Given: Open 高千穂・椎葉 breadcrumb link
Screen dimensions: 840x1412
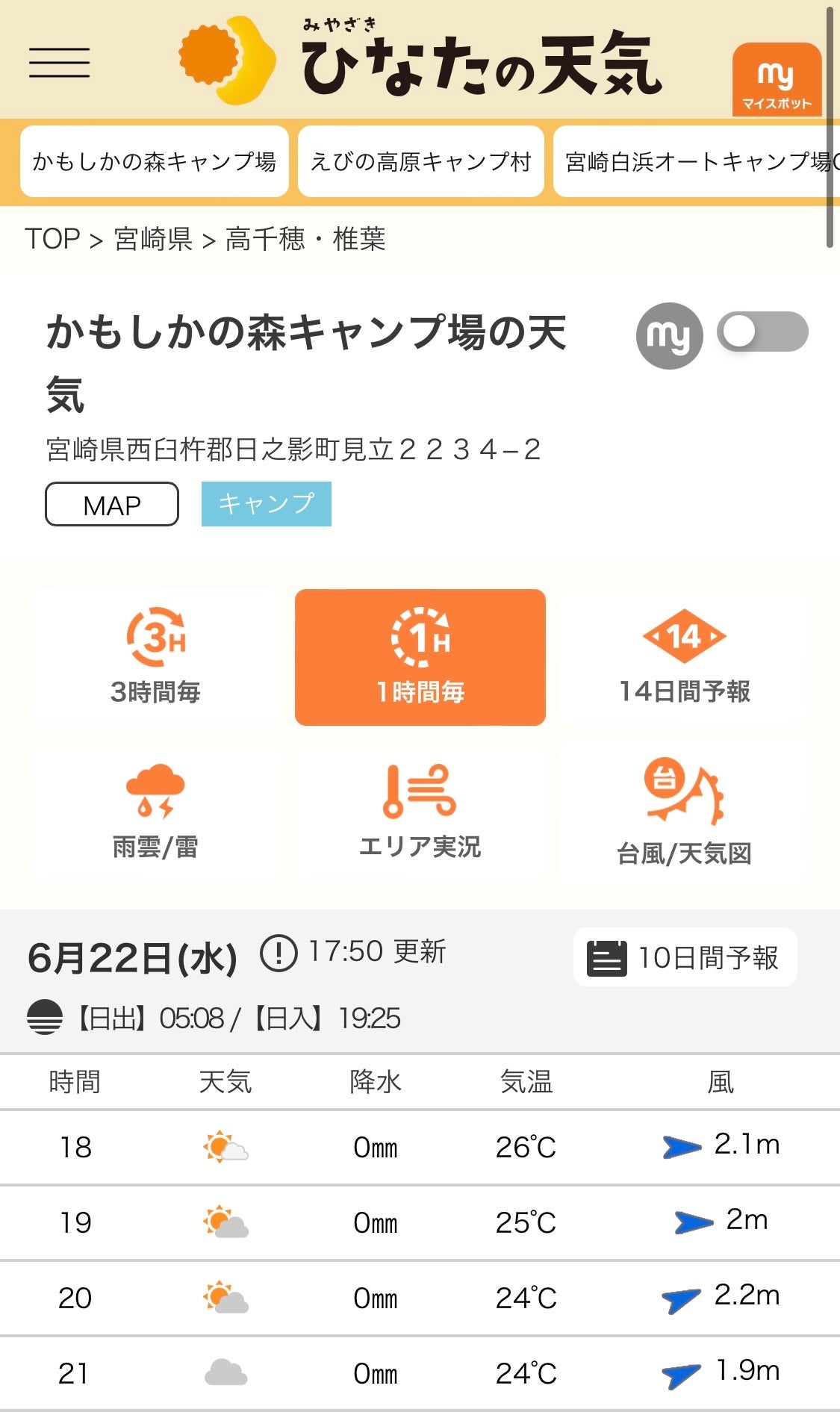Looking at the screenshot, I should 305,239.
